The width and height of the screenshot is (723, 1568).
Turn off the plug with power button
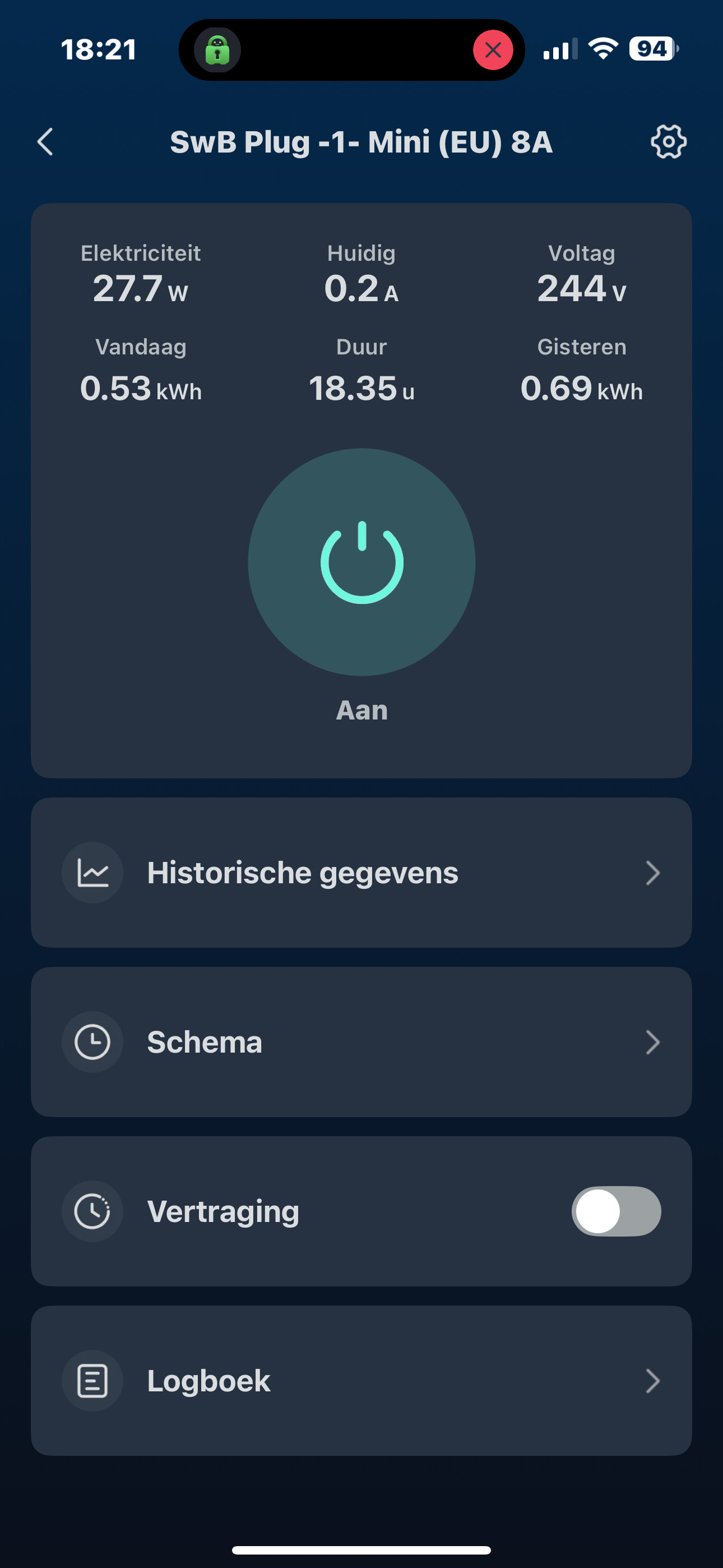[x=361, y=562]
